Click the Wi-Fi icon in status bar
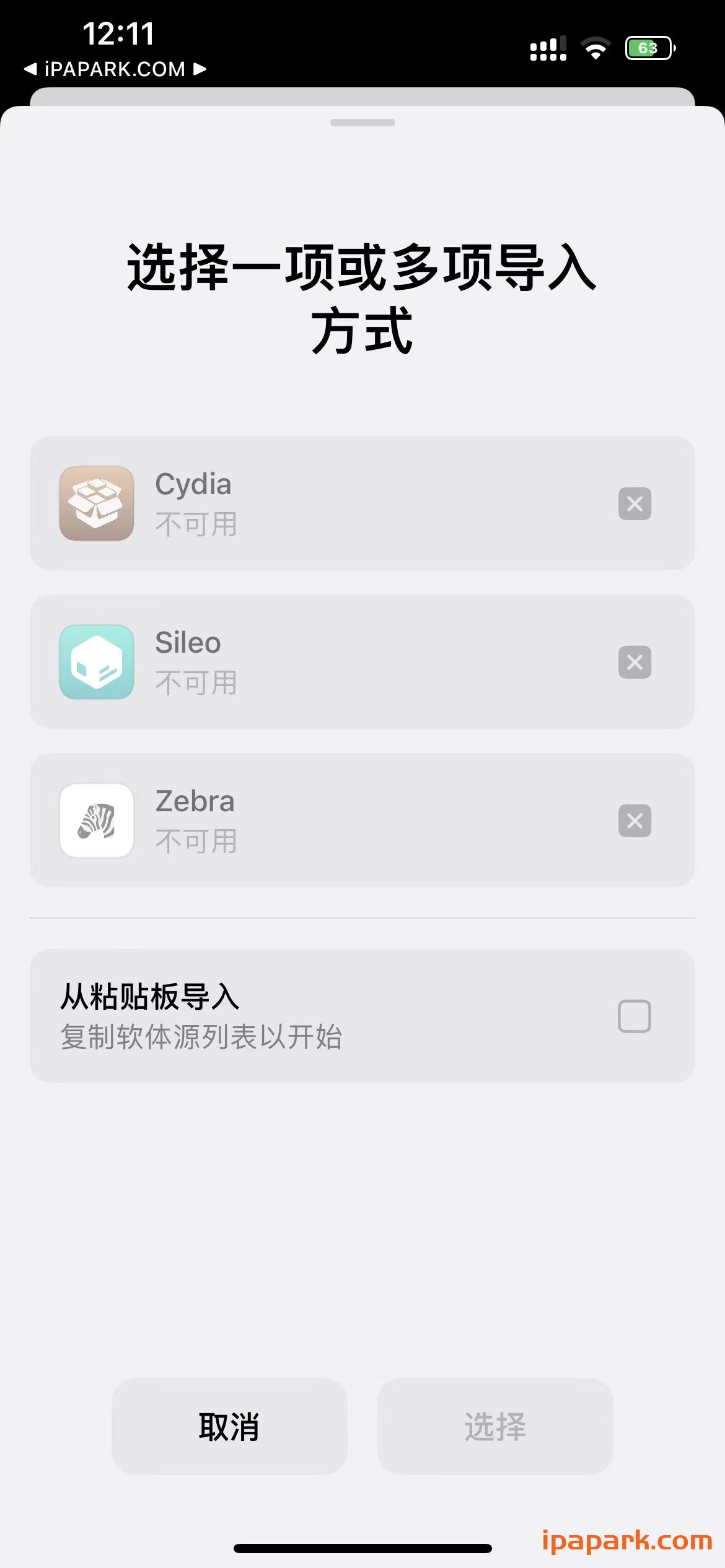 coord(596,47)
